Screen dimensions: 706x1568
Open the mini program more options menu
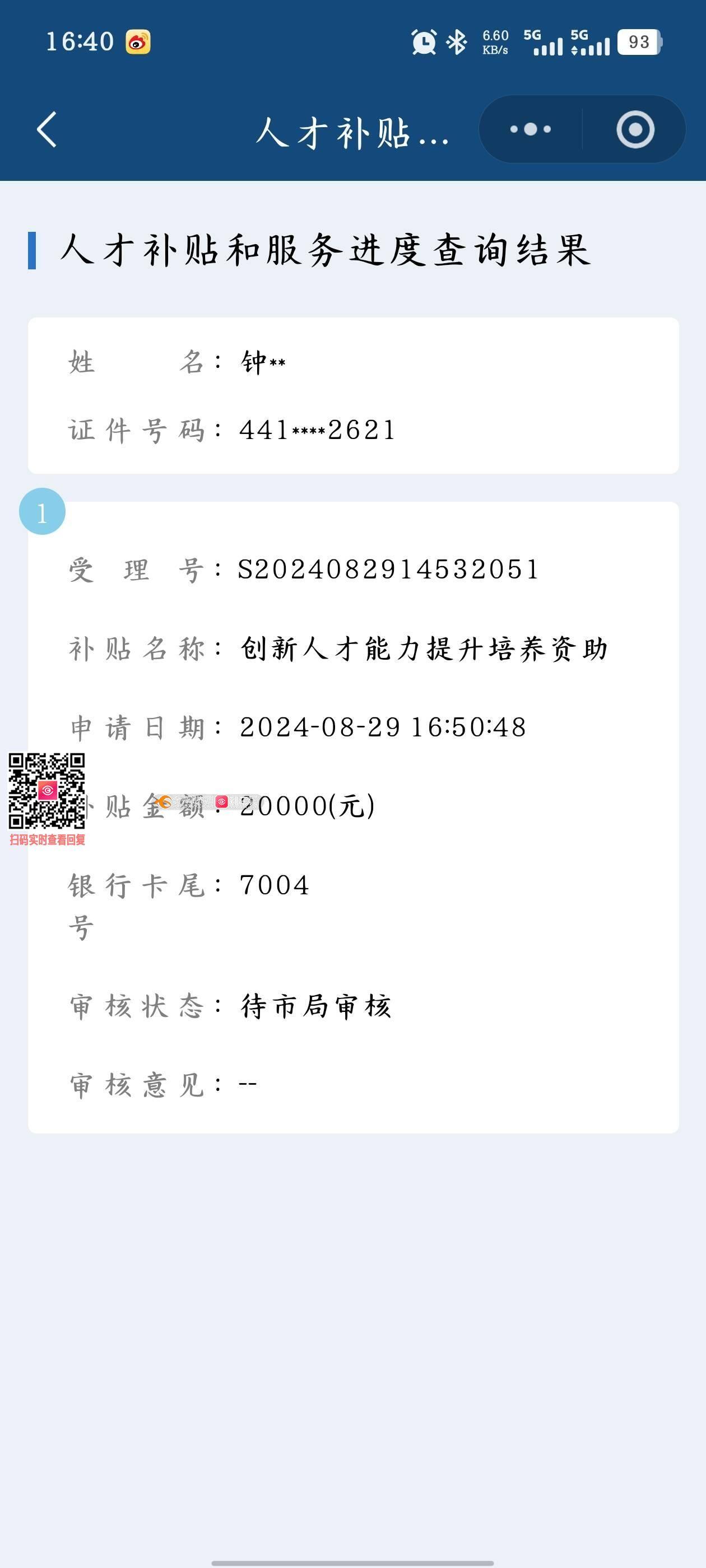530,129
